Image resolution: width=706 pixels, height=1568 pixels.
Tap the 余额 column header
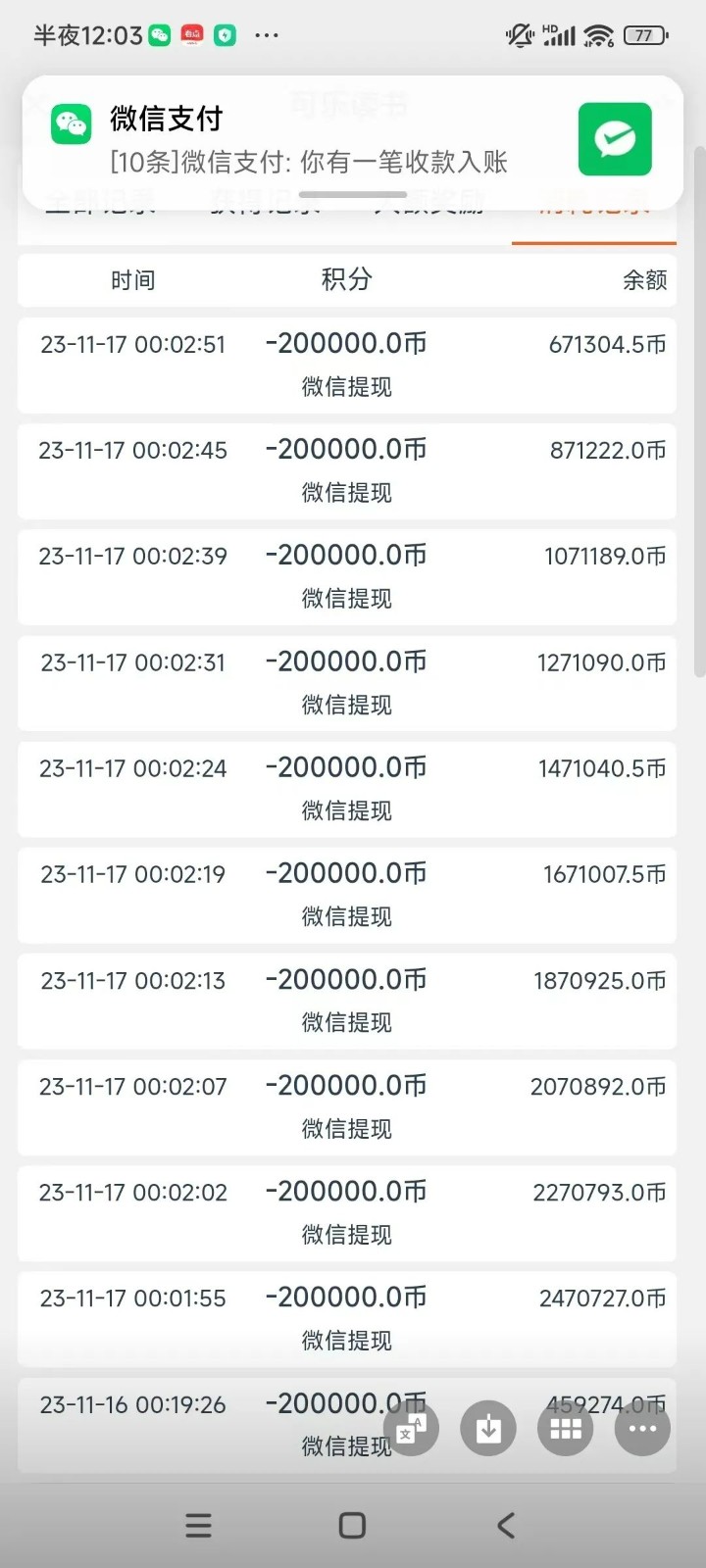tap(642, 279)
